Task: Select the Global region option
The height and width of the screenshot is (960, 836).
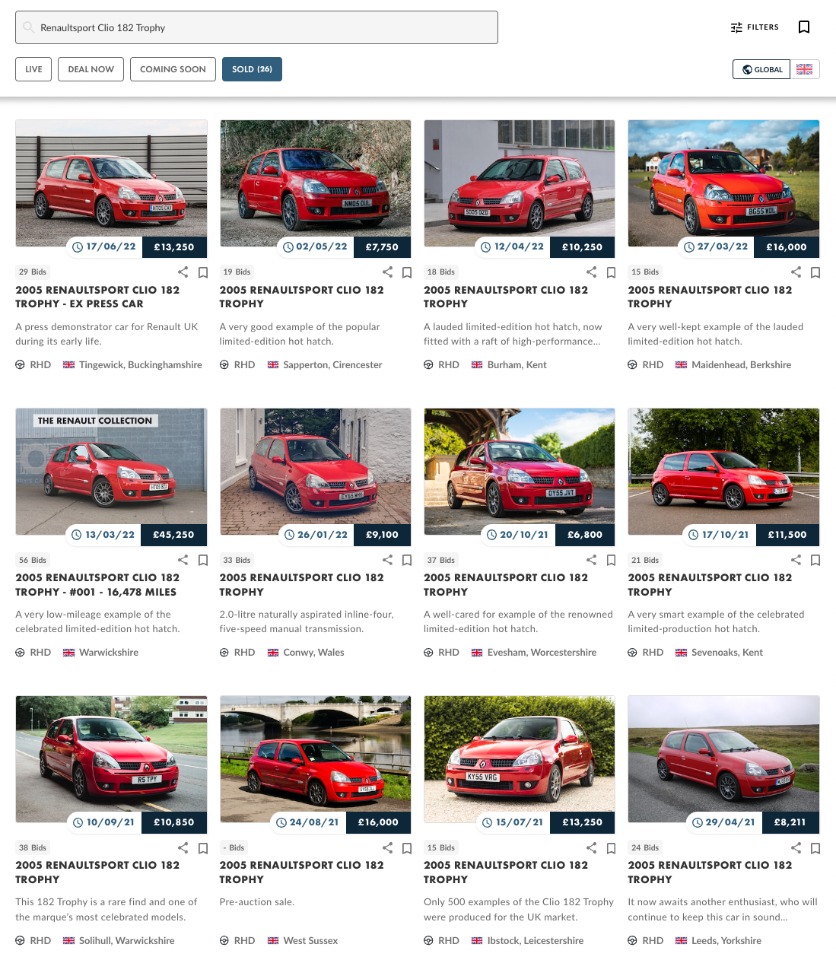Action: point(762,69)
